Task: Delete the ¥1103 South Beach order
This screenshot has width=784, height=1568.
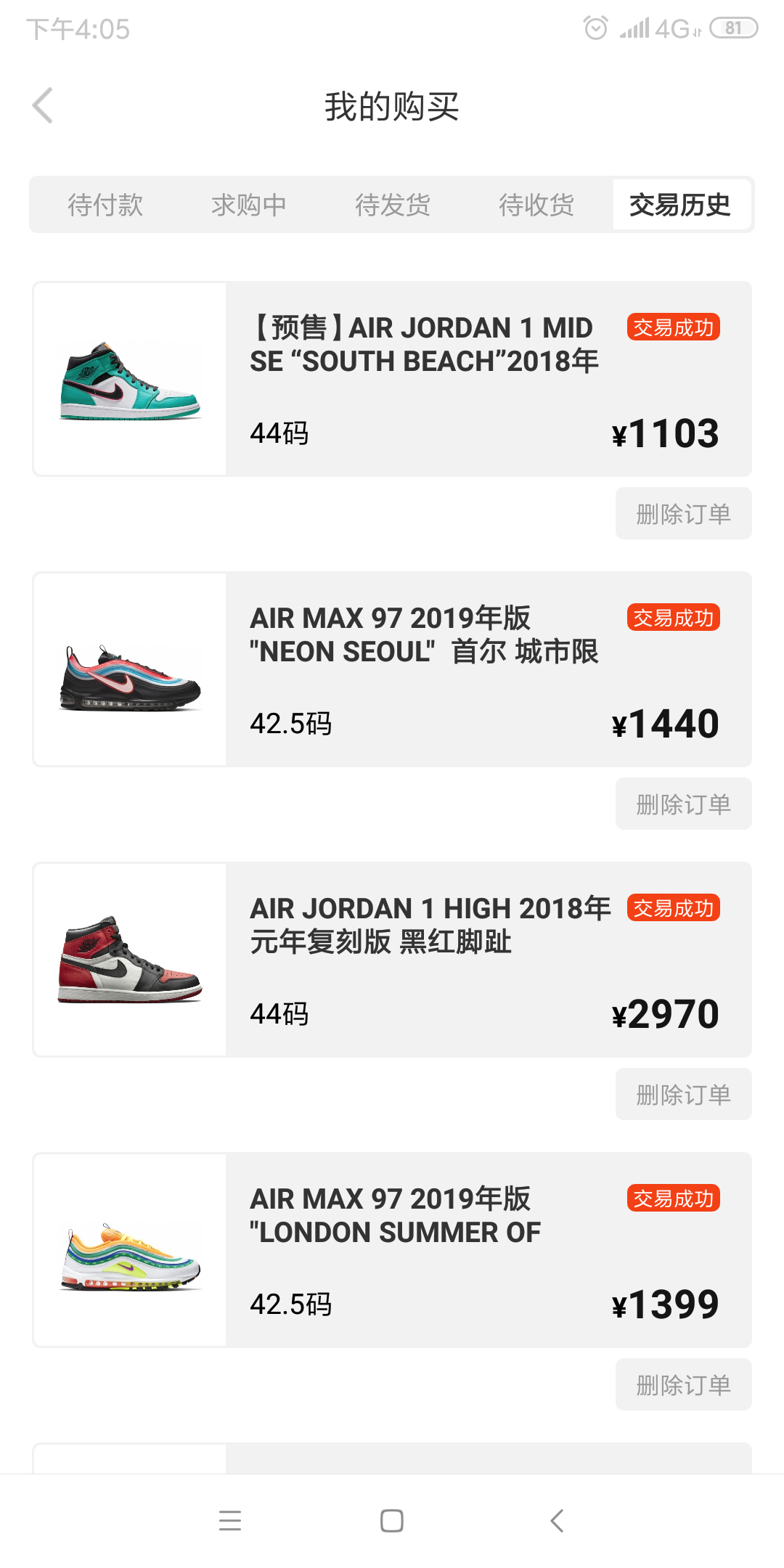Action: (x=683, y=514)
